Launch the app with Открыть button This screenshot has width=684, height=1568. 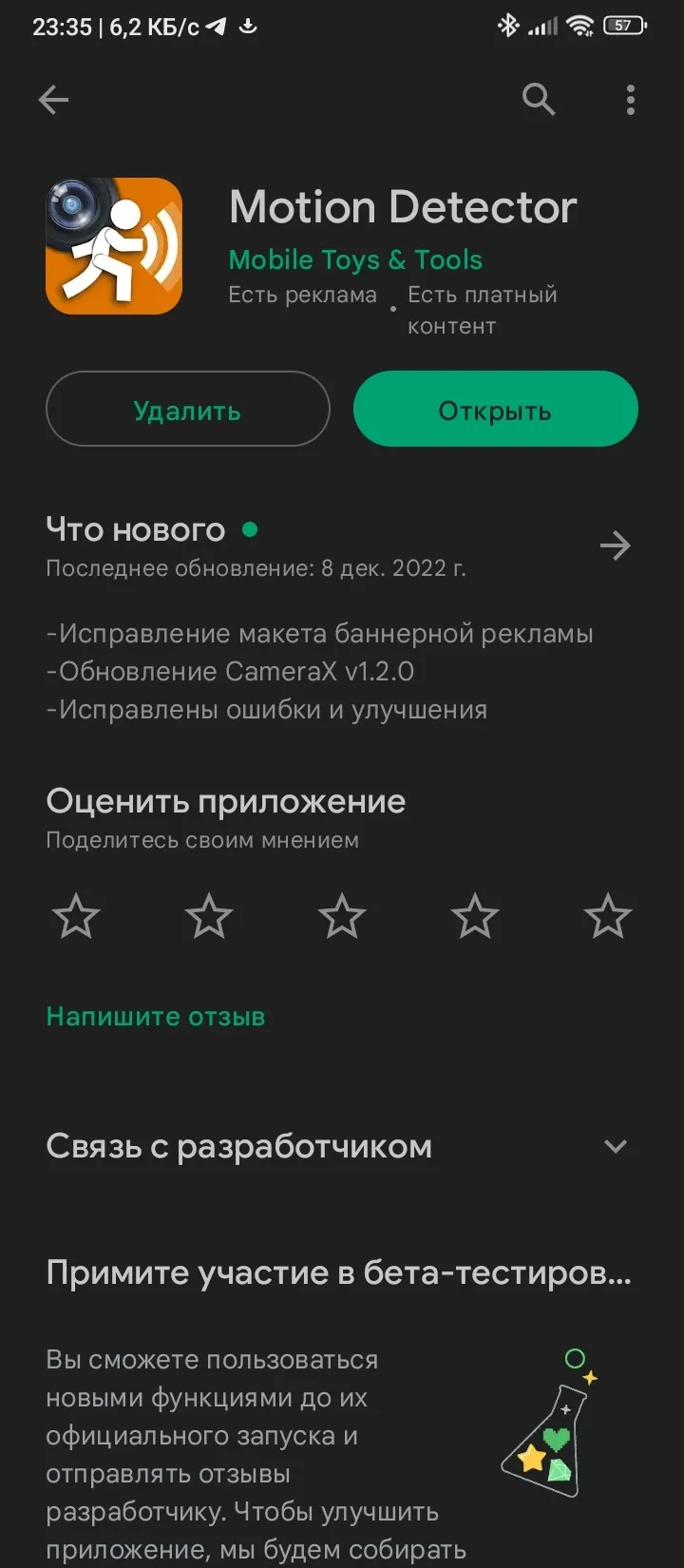[495, 410]
